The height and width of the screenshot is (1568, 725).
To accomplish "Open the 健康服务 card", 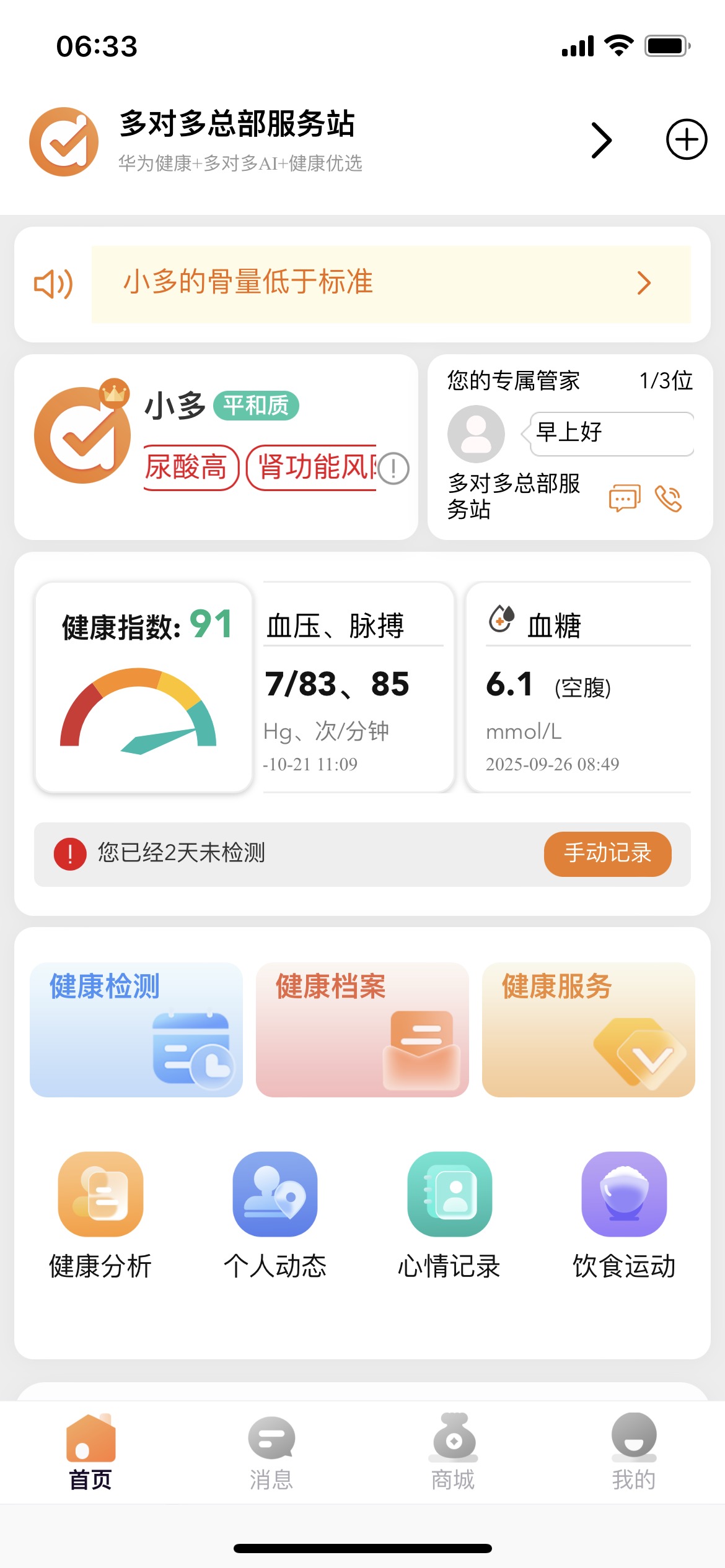I will pos(588,1029).
